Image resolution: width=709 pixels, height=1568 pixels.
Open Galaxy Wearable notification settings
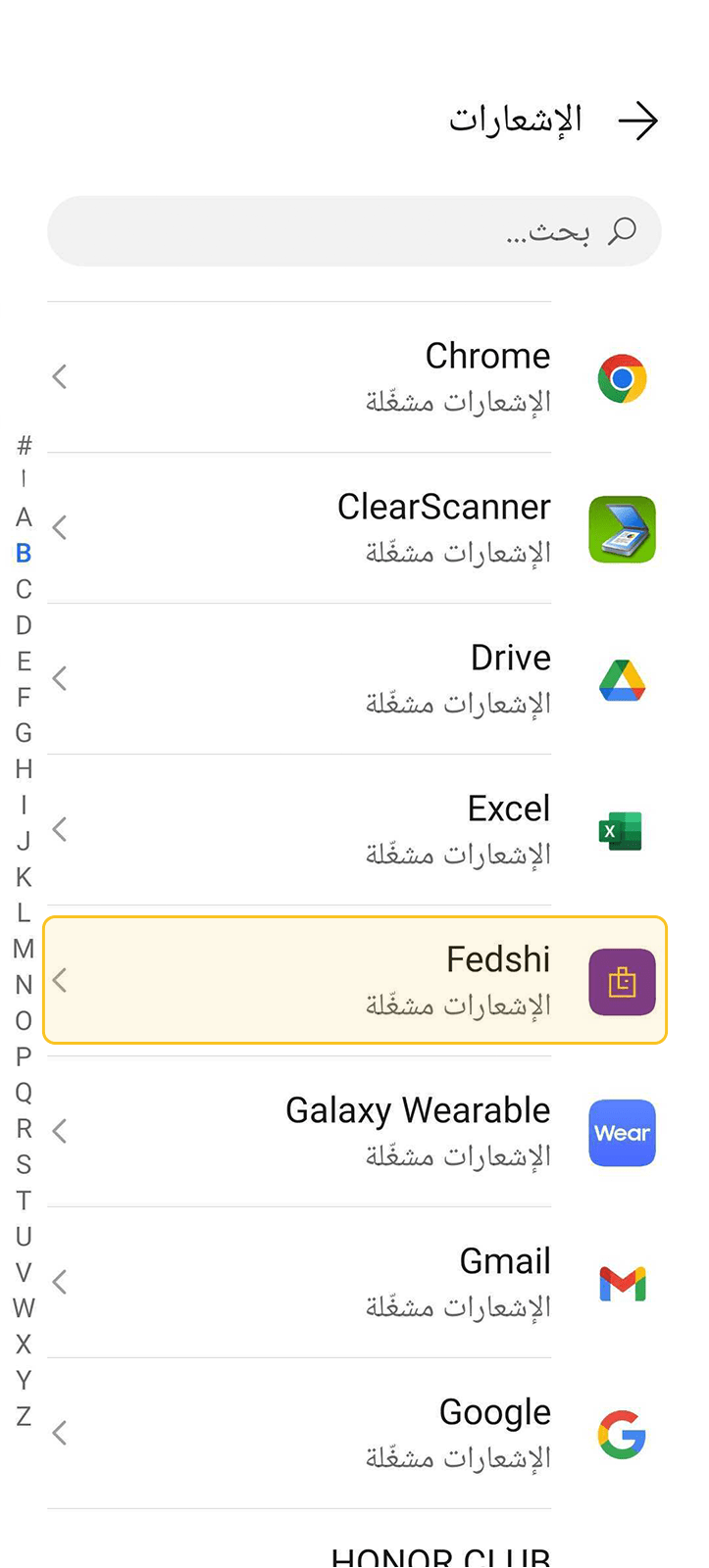click(x=354, y=1132)
